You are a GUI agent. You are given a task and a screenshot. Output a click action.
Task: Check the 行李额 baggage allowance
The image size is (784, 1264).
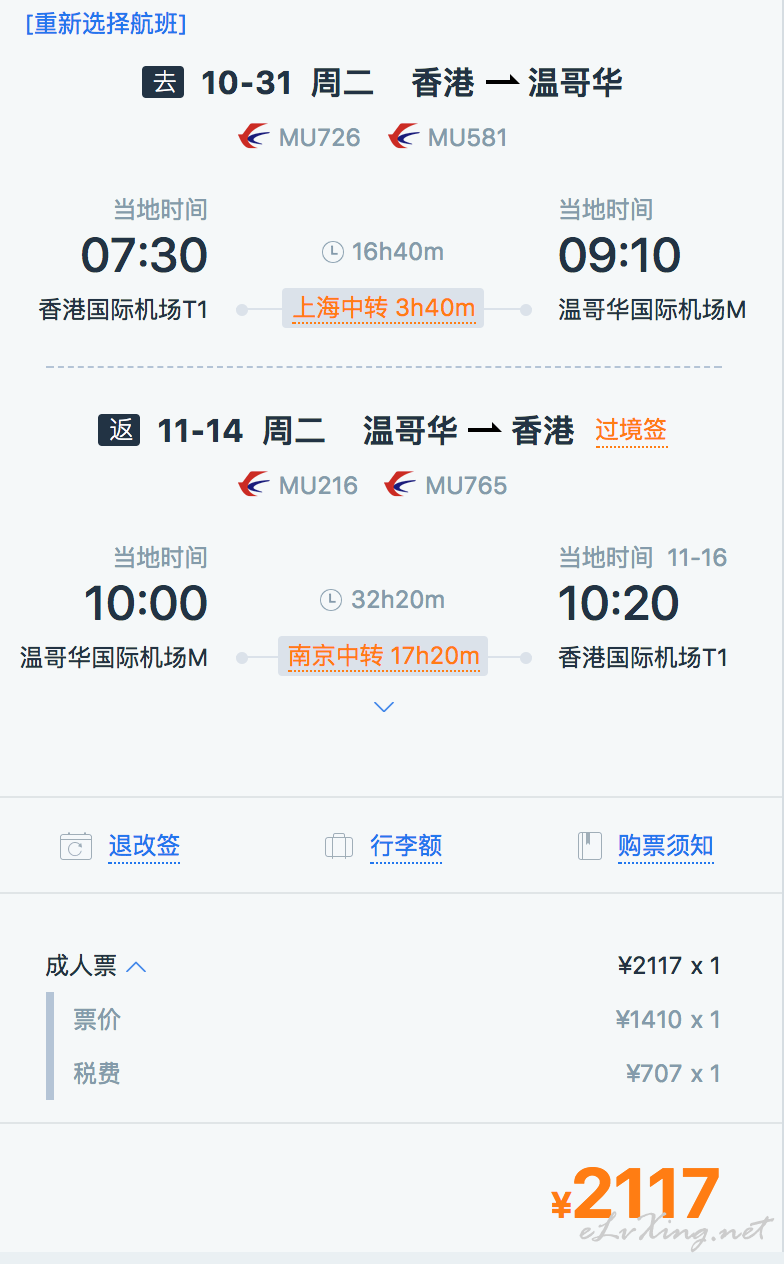pos(406,846)
